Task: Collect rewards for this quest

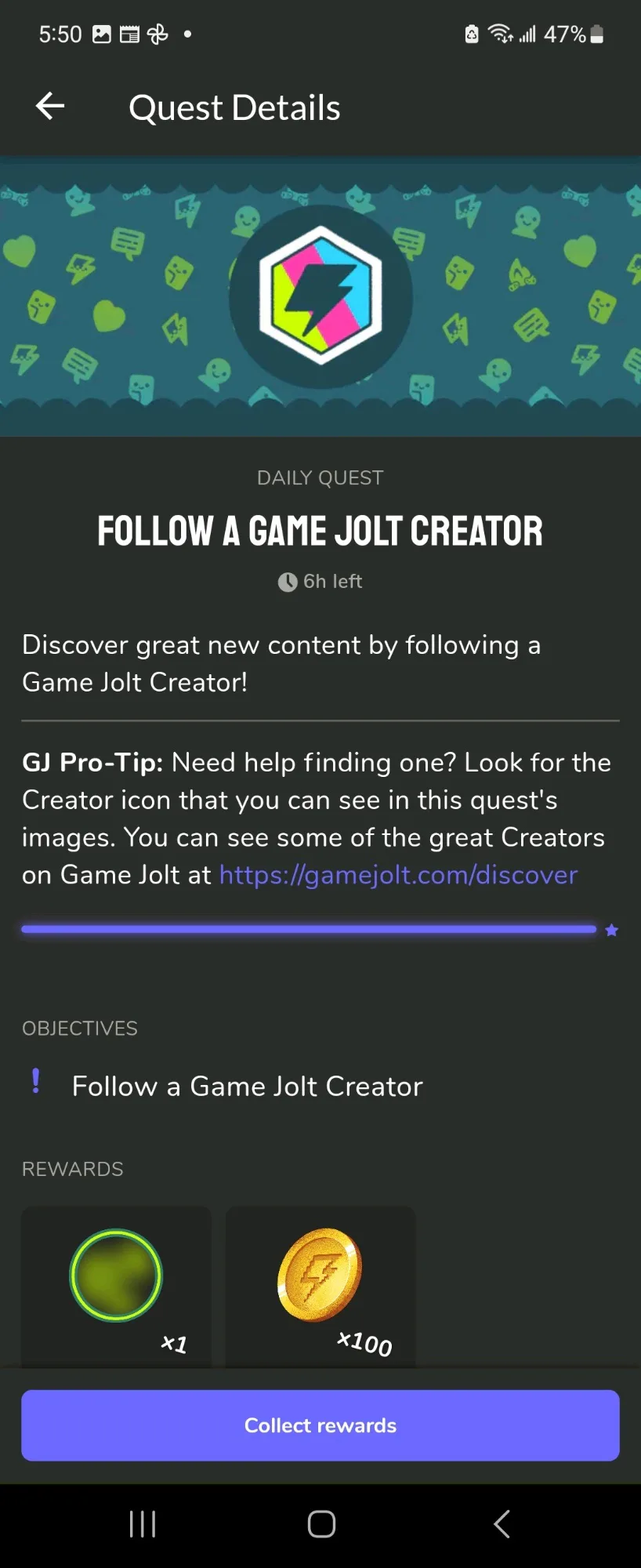Action: pyautogui.click(x=320, y=1425)
